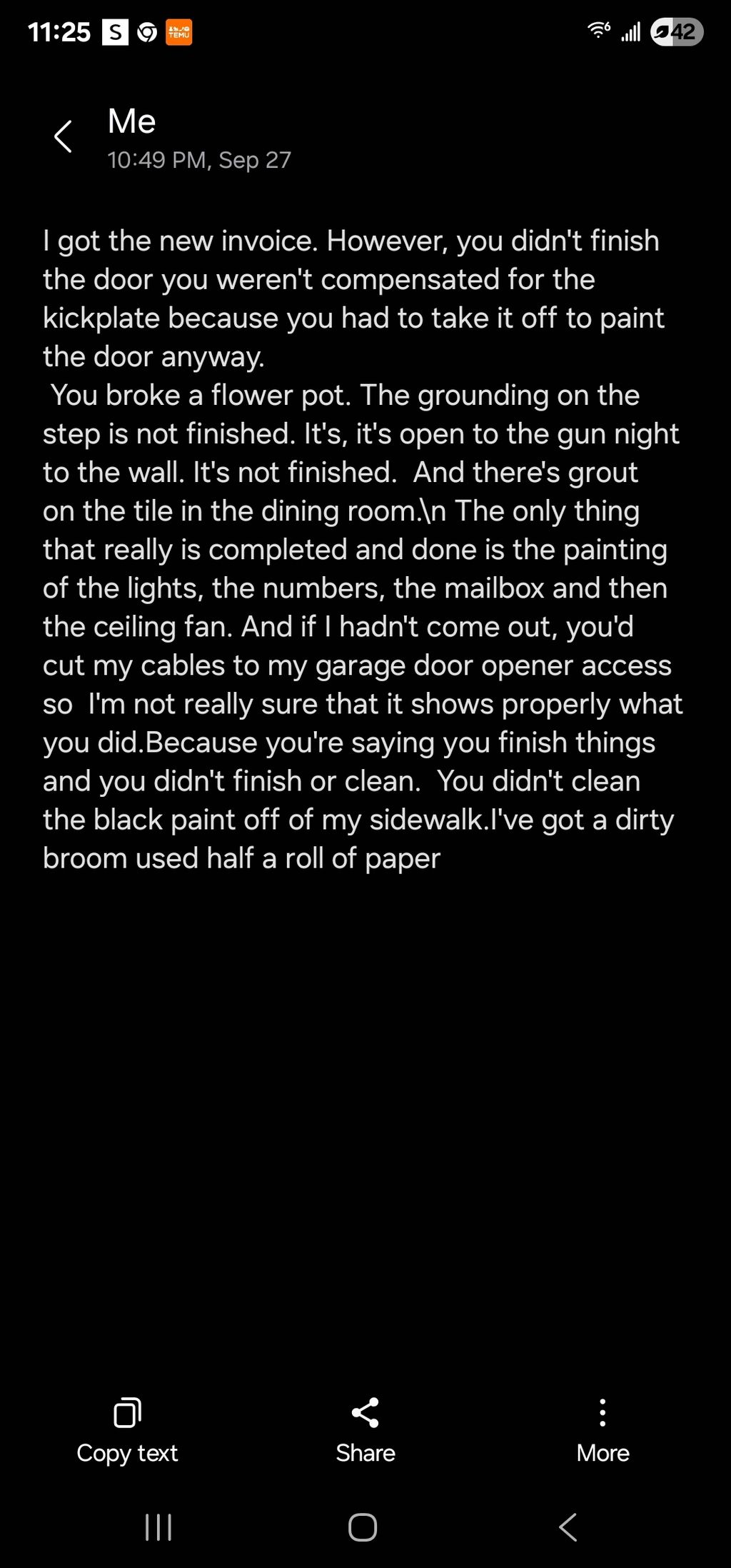The height and width of the screenshot is (1568, 731).
Task: Go back using the top-left arrow
Action: (64, 136)
